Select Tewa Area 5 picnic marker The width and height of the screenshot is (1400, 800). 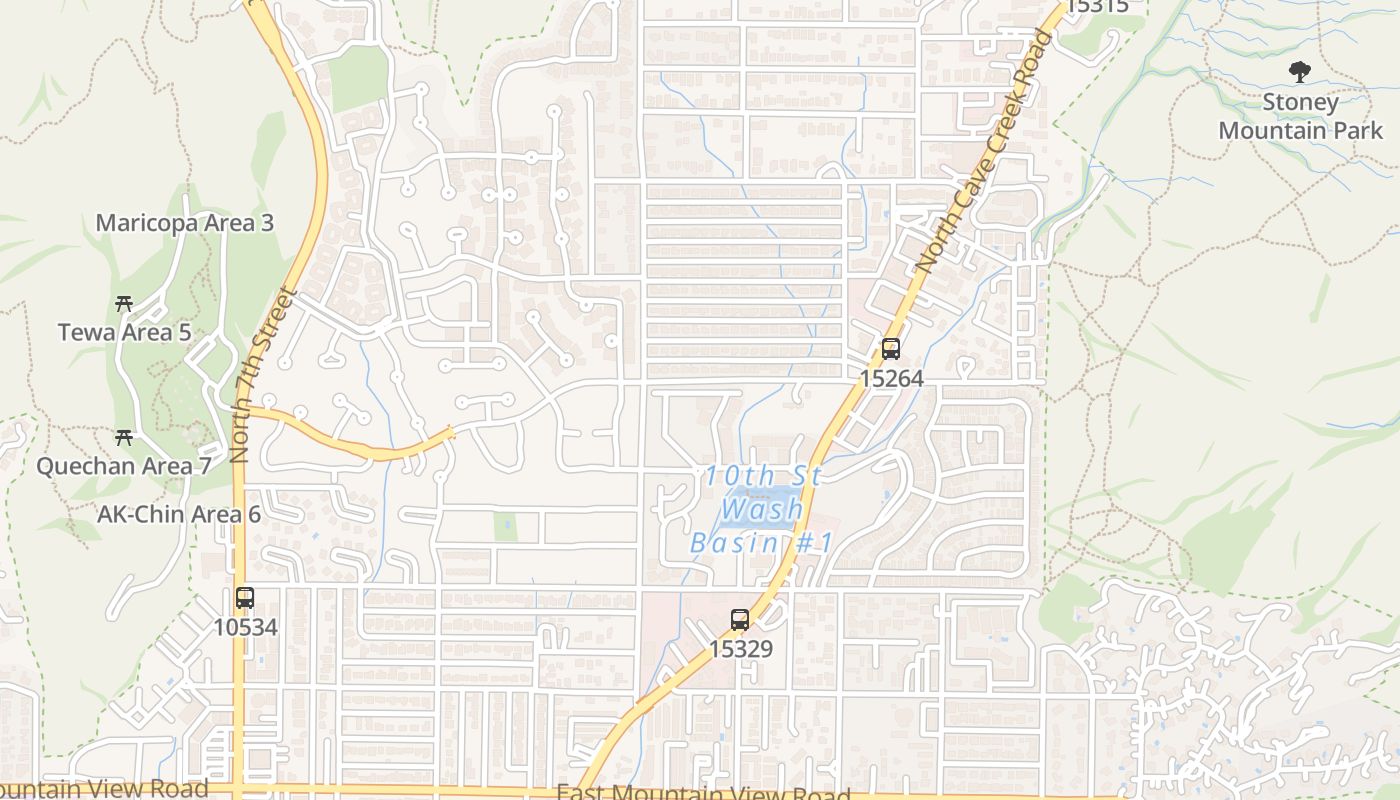(124, 303)
